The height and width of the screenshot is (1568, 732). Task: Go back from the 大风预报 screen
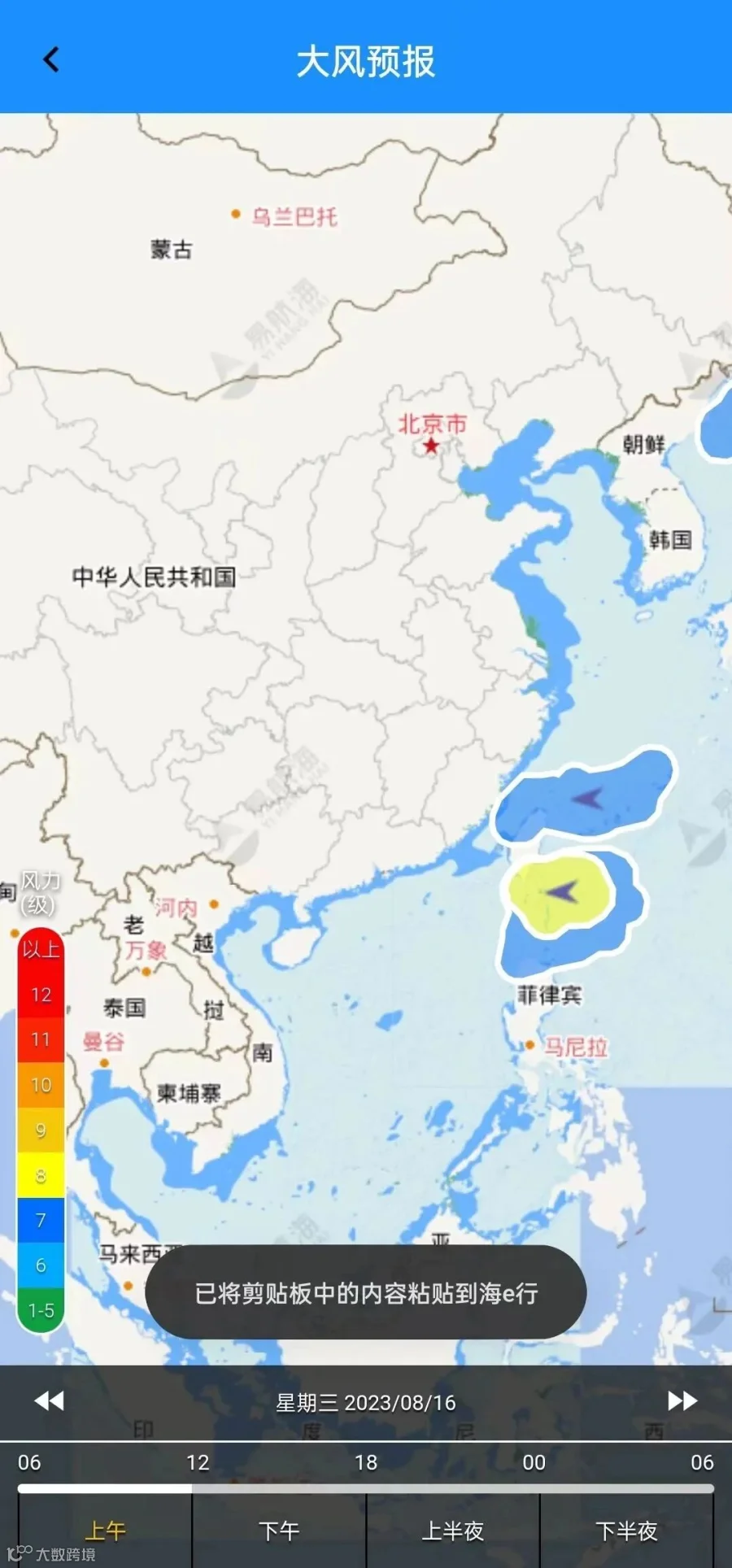(x=51, y=59)
